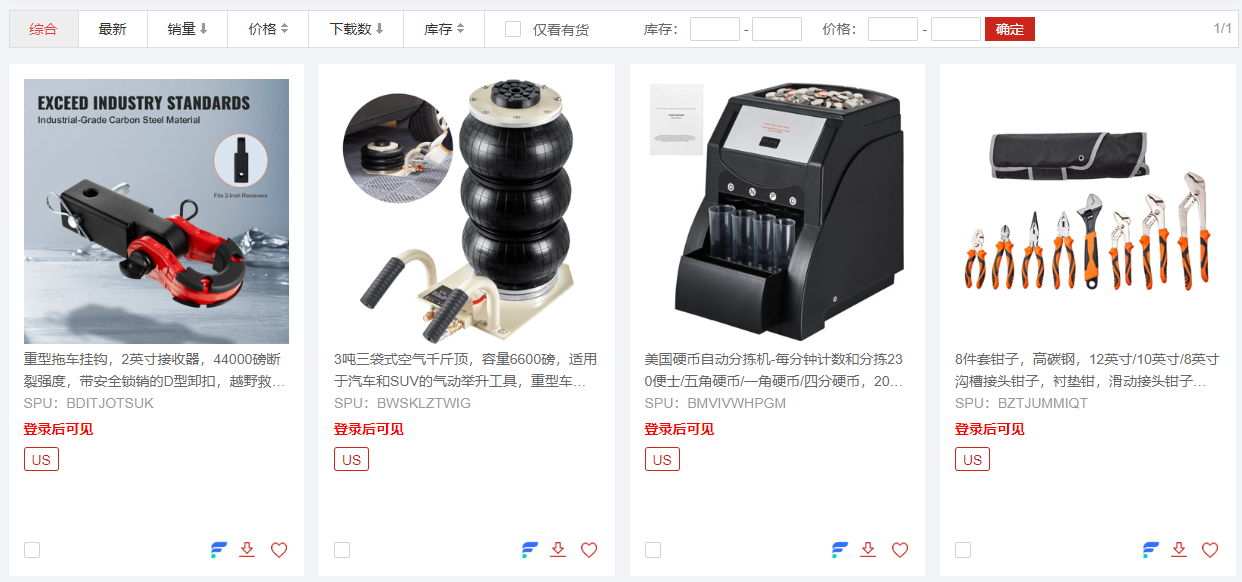Sort products by 价格
The height and width of the screenshot is (582, 1242).
pyautogui.click(x=268, y=29)
